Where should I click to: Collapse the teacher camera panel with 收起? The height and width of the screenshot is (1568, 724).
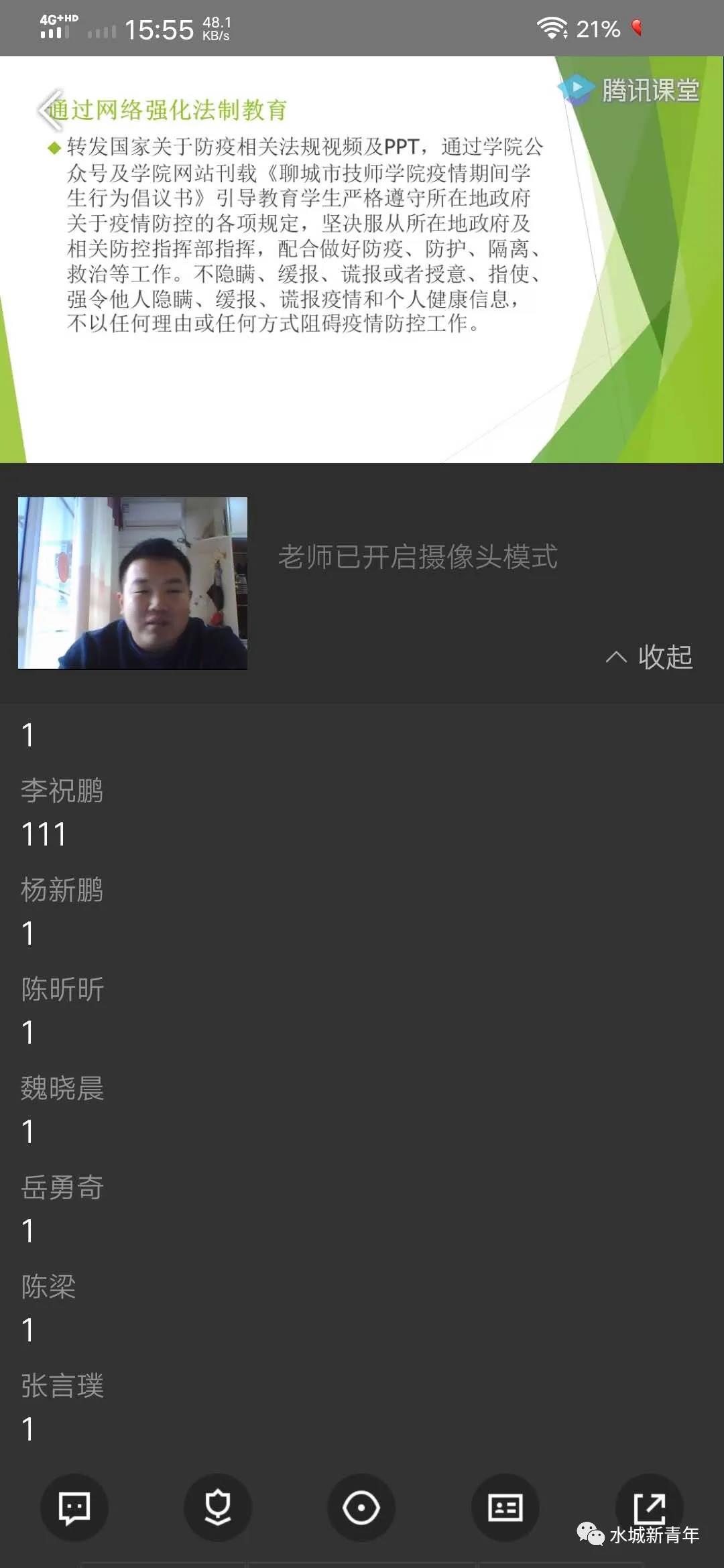point(649,657)
